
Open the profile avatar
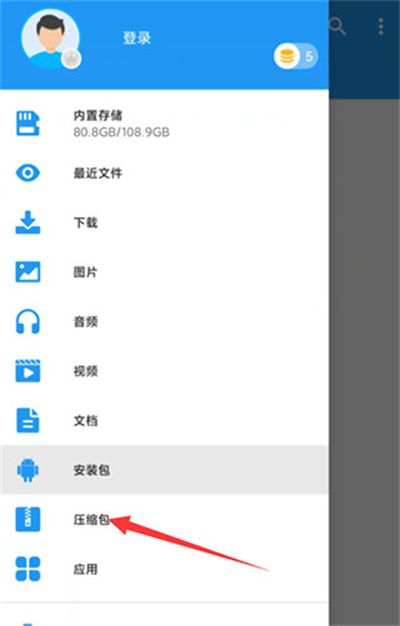coord(51,39)
